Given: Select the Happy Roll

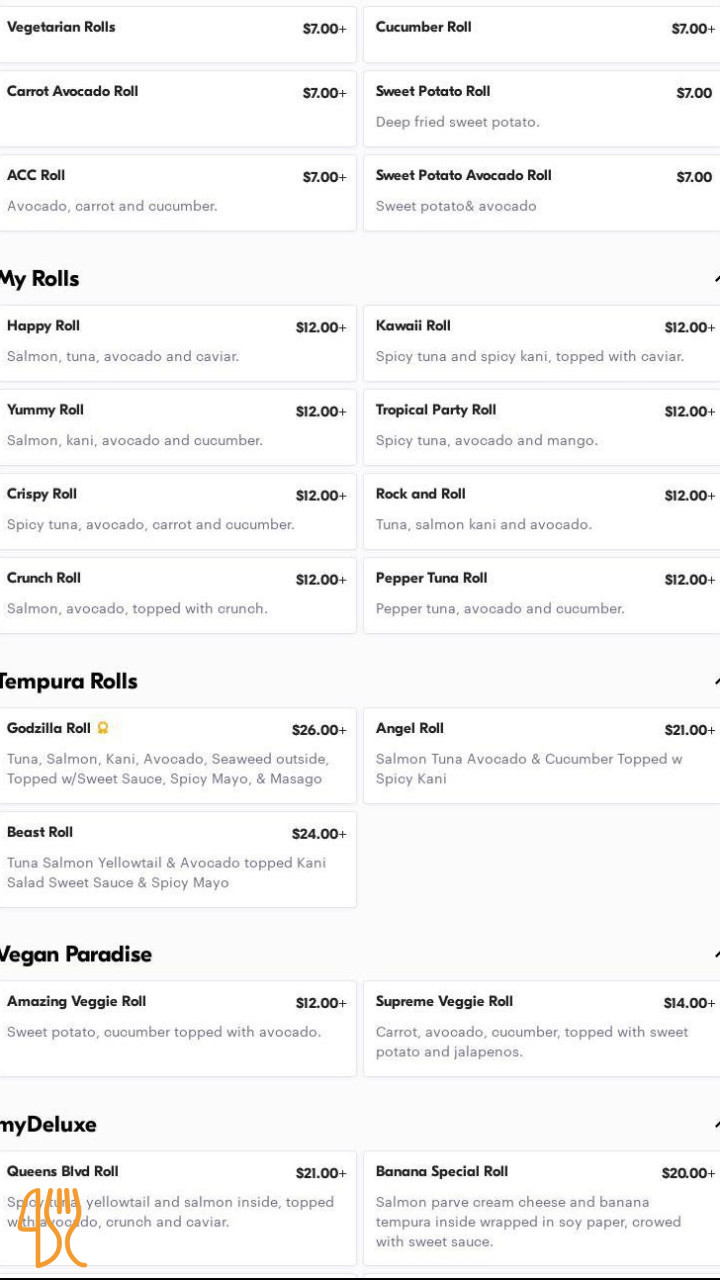Looking at the screenshot, I should [x=178, y=342].
